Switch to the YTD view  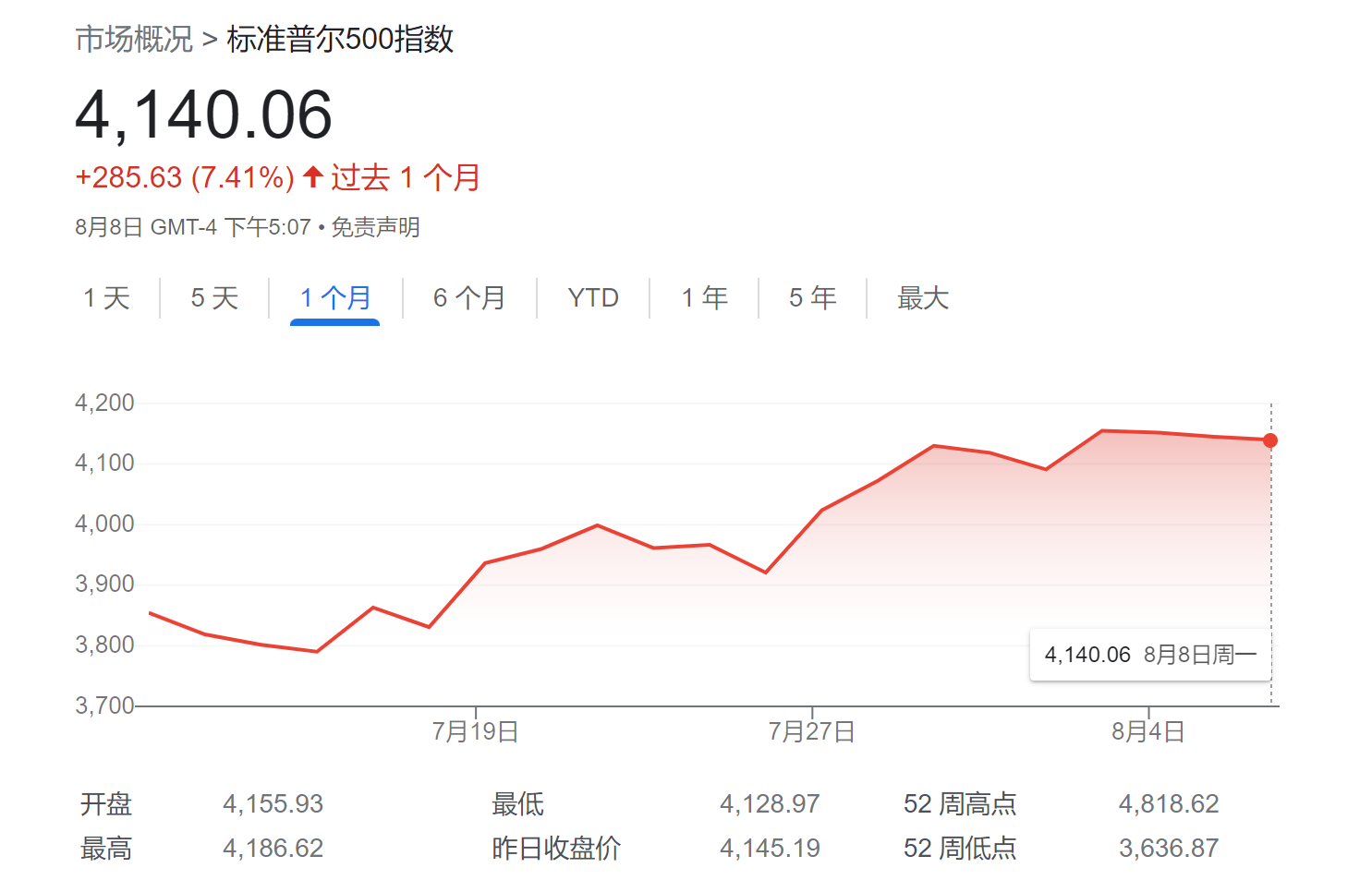pos(593,298)
